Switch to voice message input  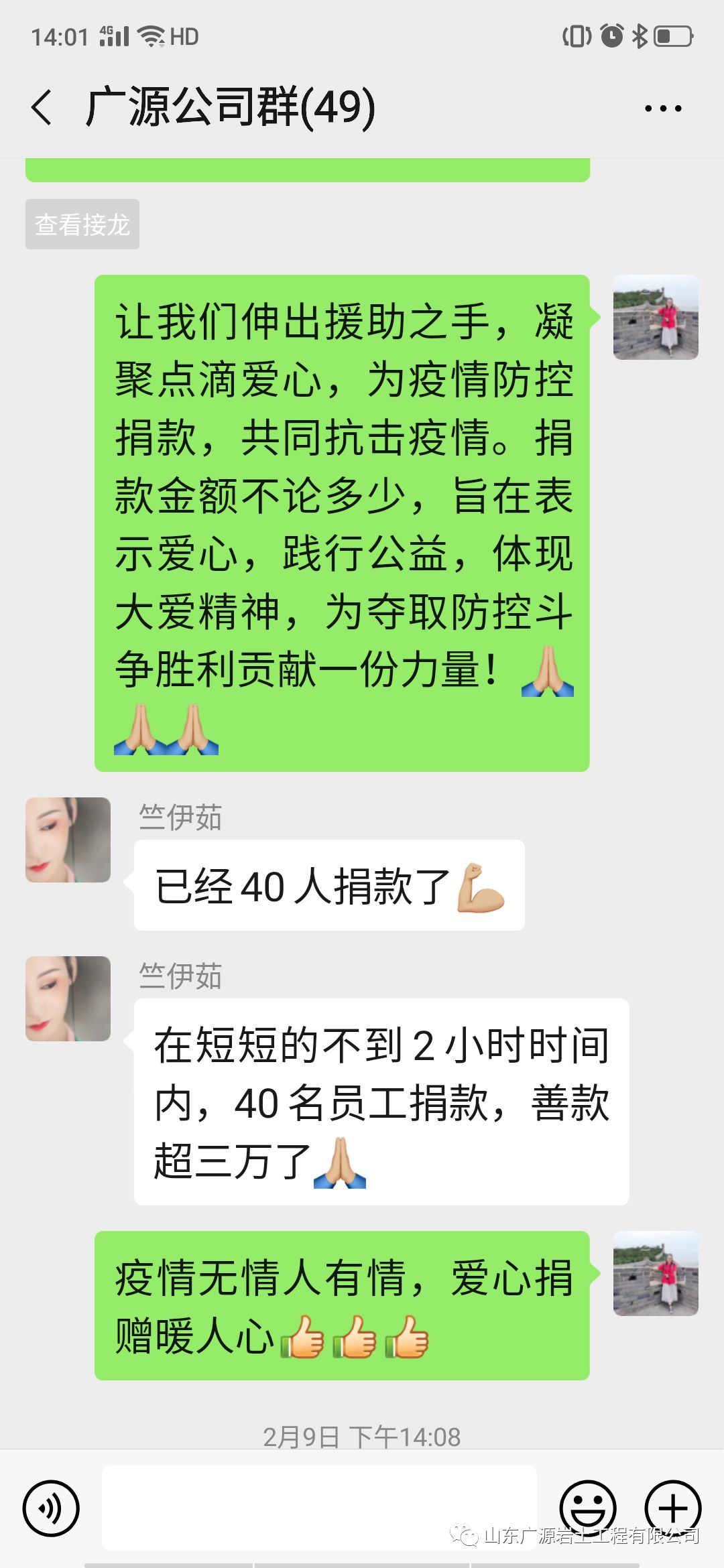pyautogui.click(x=51, y=1509)
